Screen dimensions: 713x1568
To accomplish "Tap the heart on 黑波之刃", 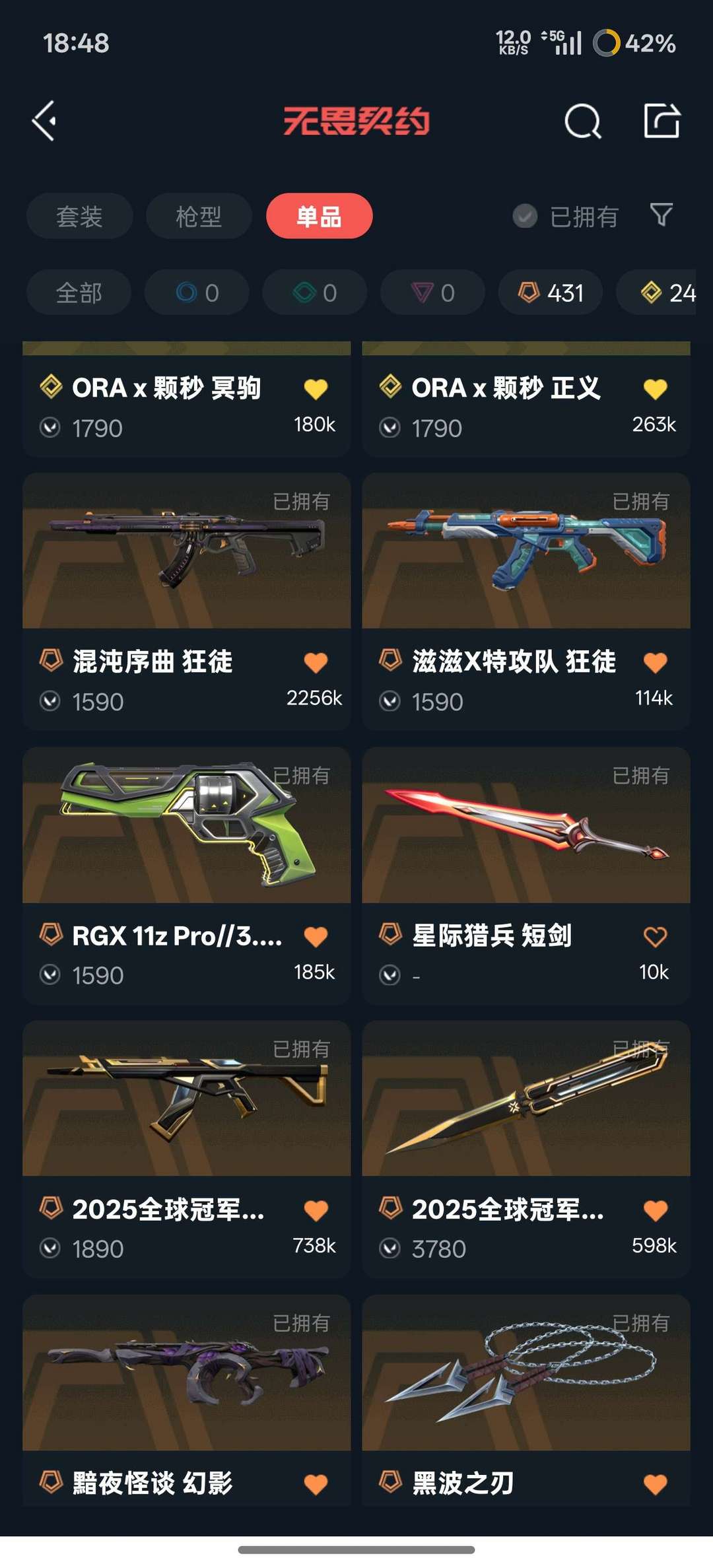I will click(x=655, y=1484).
